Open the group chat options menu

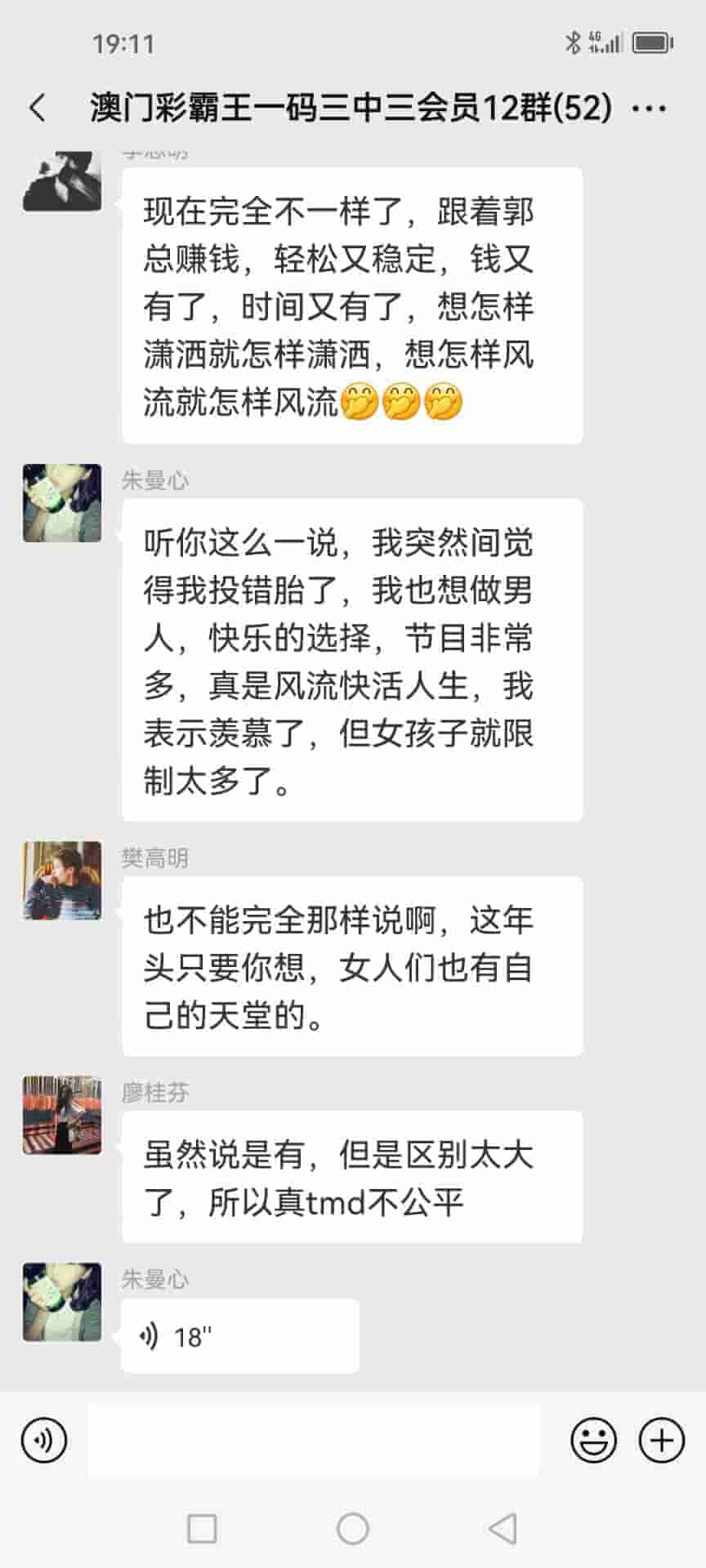coord(650,108)
